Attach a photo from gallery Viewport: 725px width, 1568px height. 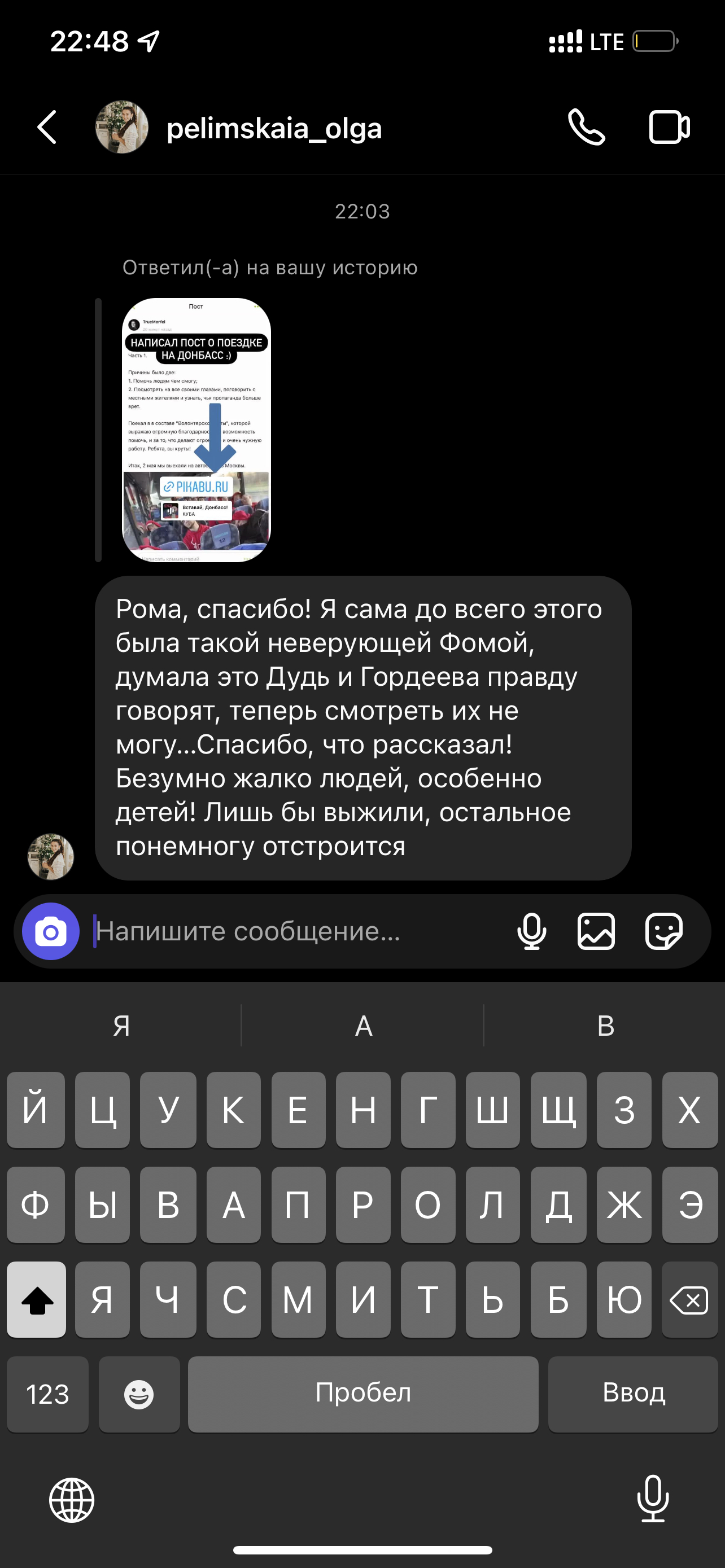596,931
